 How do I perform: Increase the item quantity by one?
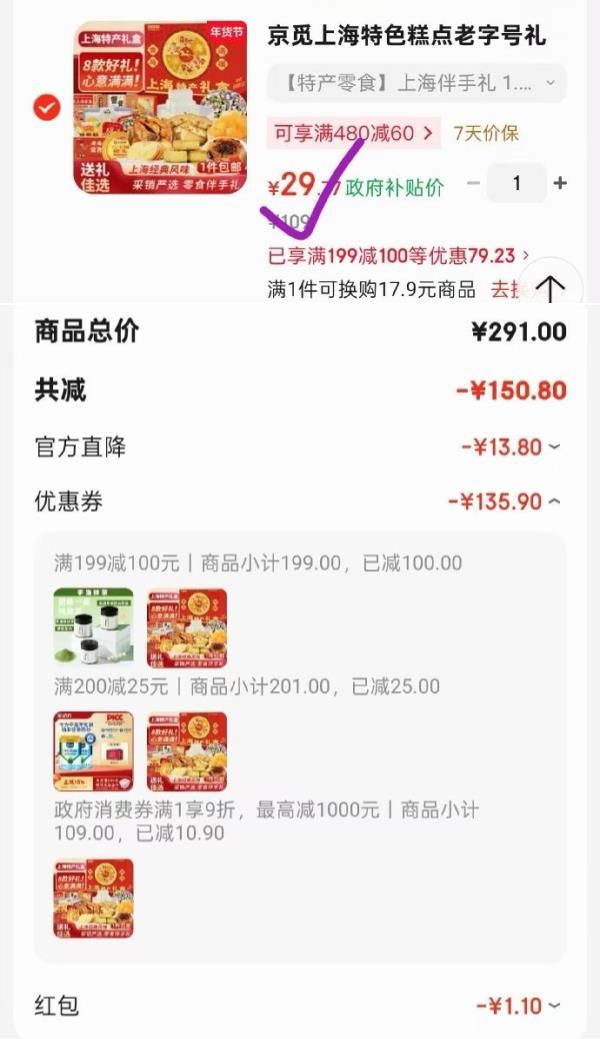[x=560, y=183]
